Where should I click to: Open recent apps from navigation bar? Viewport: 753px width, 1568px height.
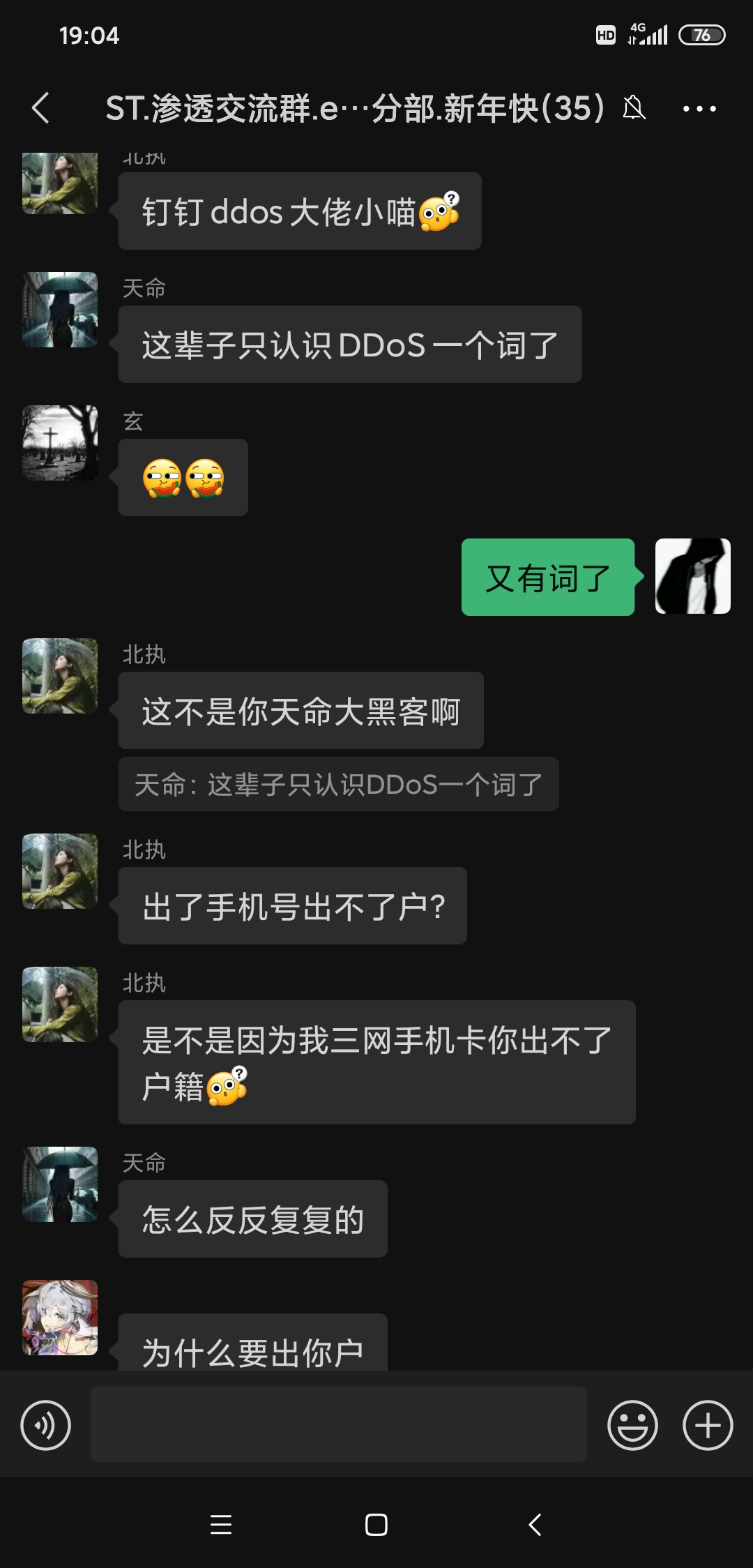(x=221, y=1524)
